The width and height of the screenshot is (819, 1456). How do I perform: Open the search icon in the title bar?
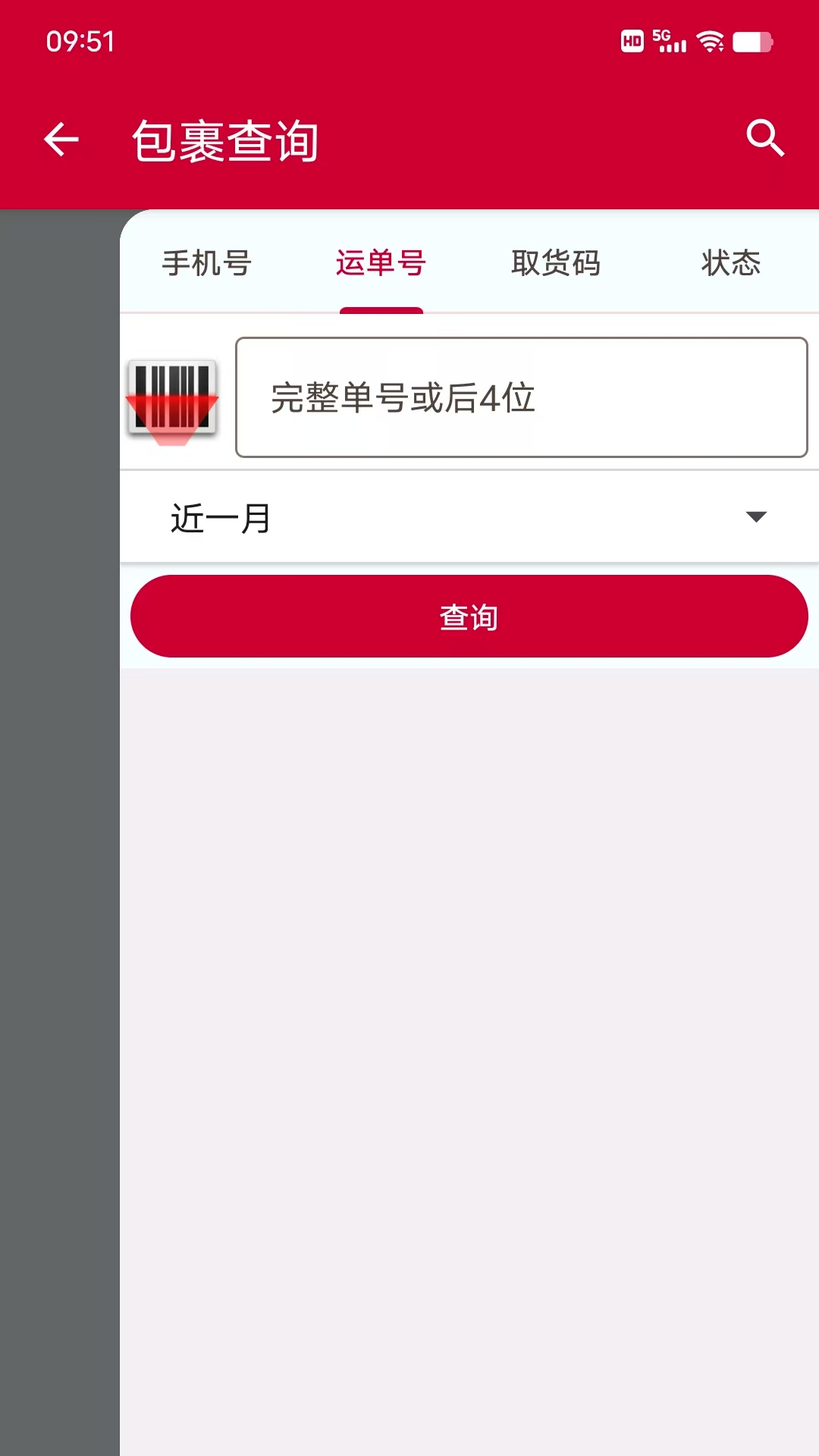point(765,139)
